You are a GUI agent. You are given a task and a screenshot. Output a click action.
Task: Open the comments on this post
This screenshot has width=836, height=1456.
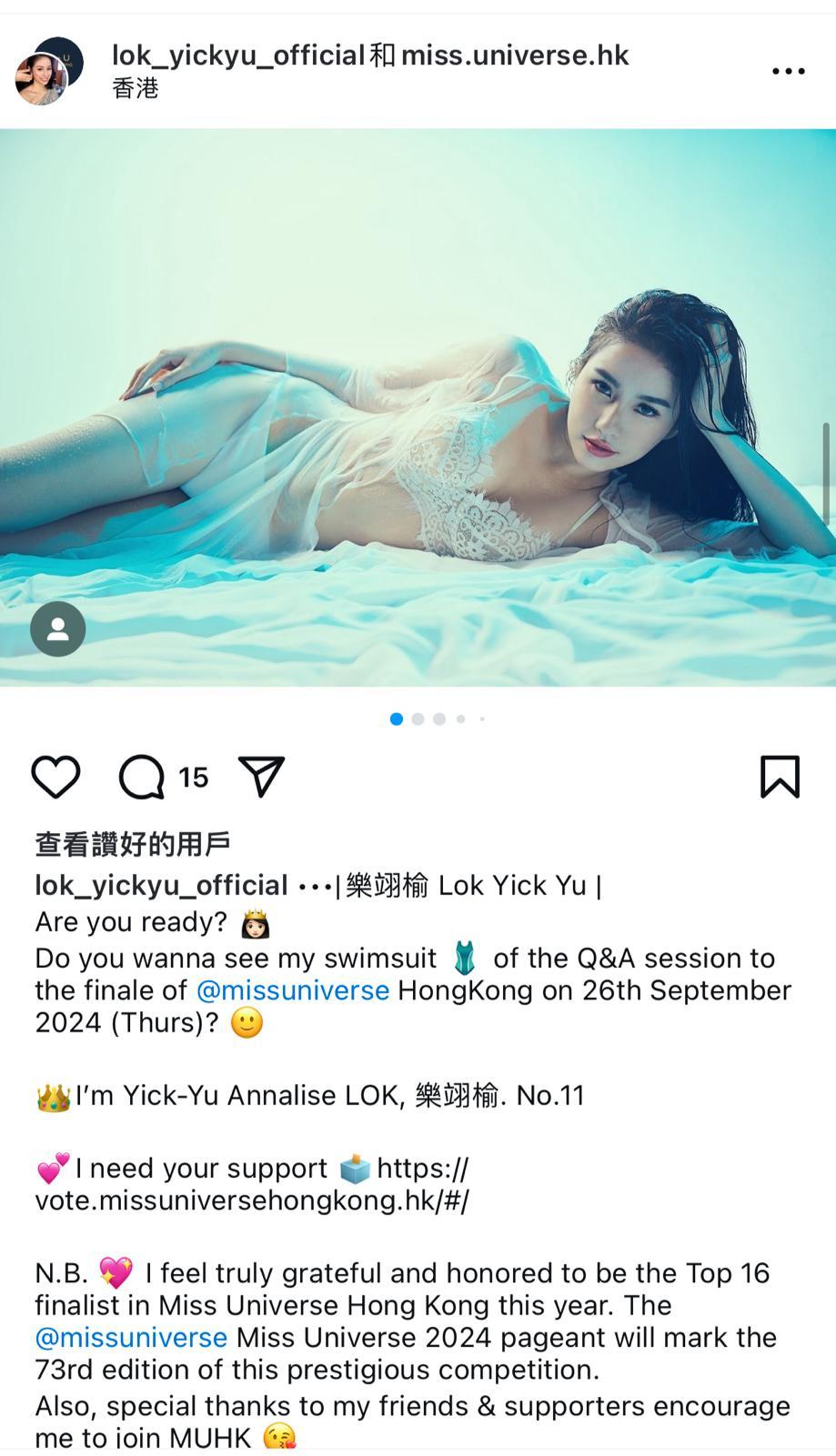point(142,777)
